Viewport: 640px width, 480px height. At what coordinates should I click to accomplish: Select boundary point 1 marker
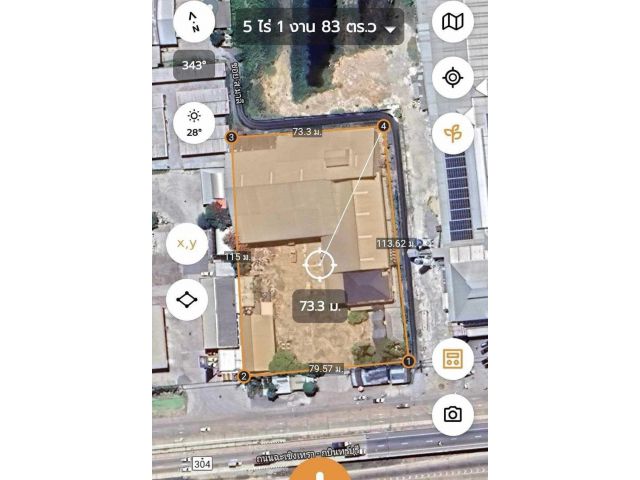[408, 360]
